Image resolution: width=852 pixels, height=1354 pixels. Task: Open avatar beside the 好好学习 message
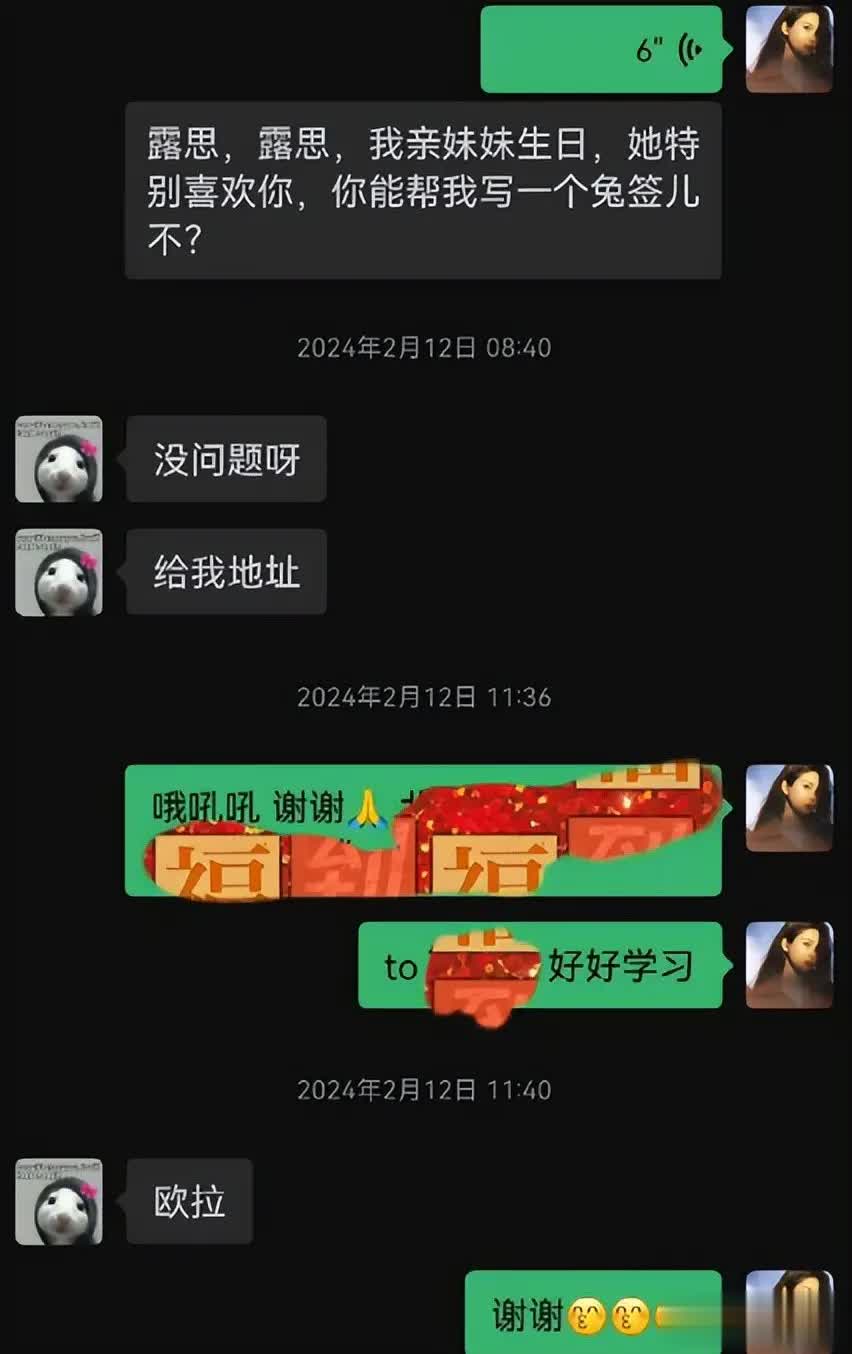(789, 965)
